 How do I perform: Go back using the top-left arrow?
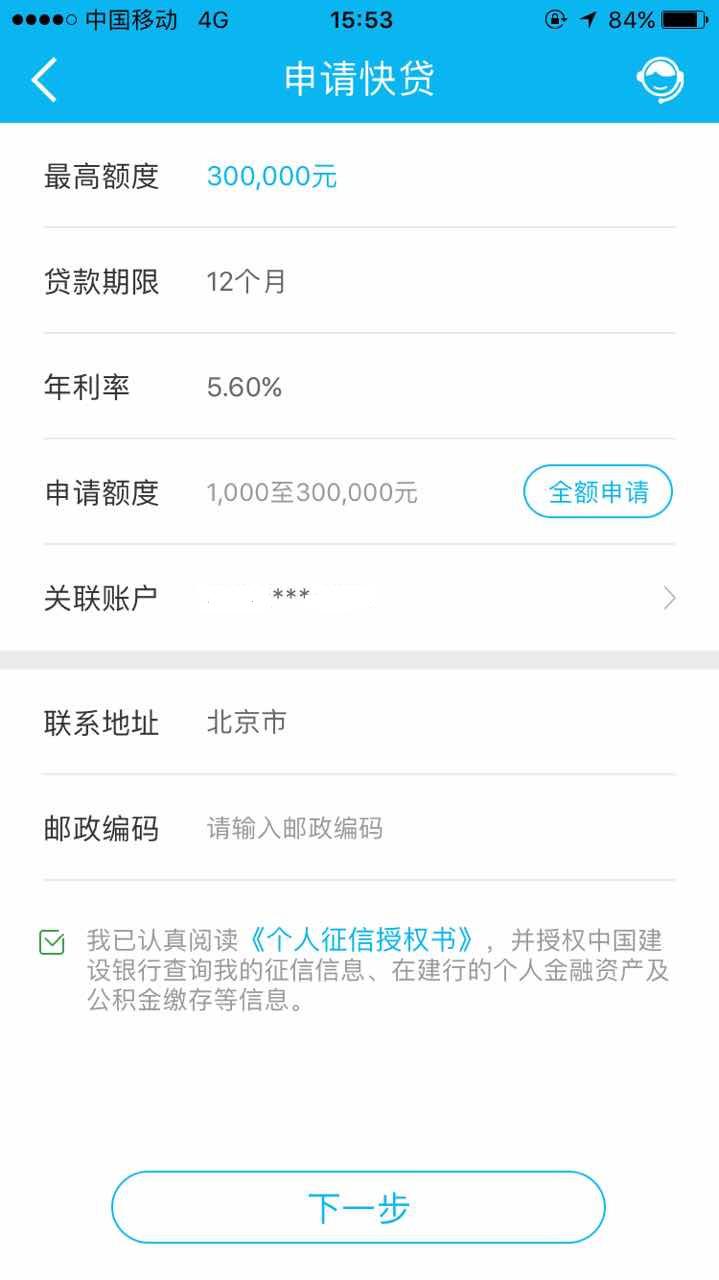click(44, 80)
